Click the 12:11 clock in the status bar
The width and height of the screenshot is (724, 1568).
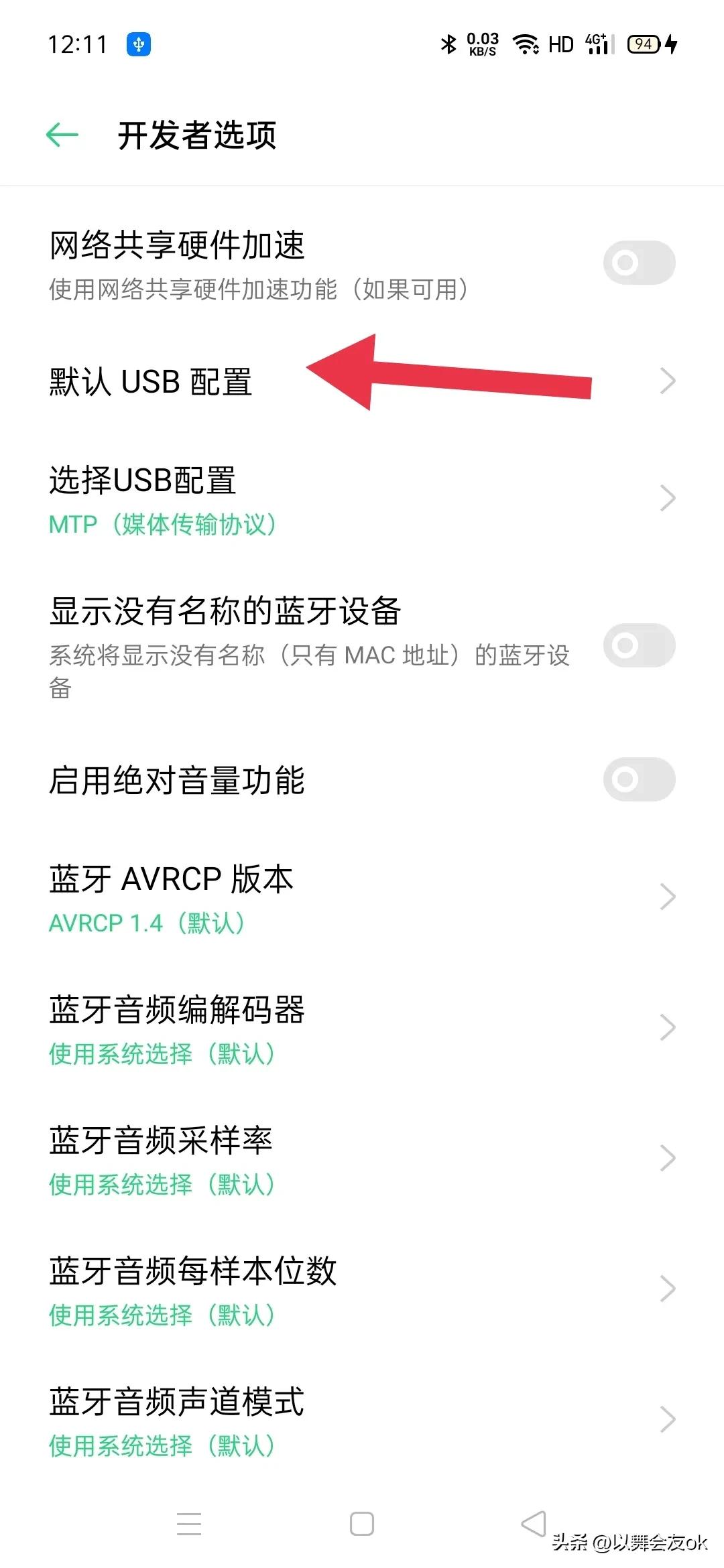coord(79,44)
